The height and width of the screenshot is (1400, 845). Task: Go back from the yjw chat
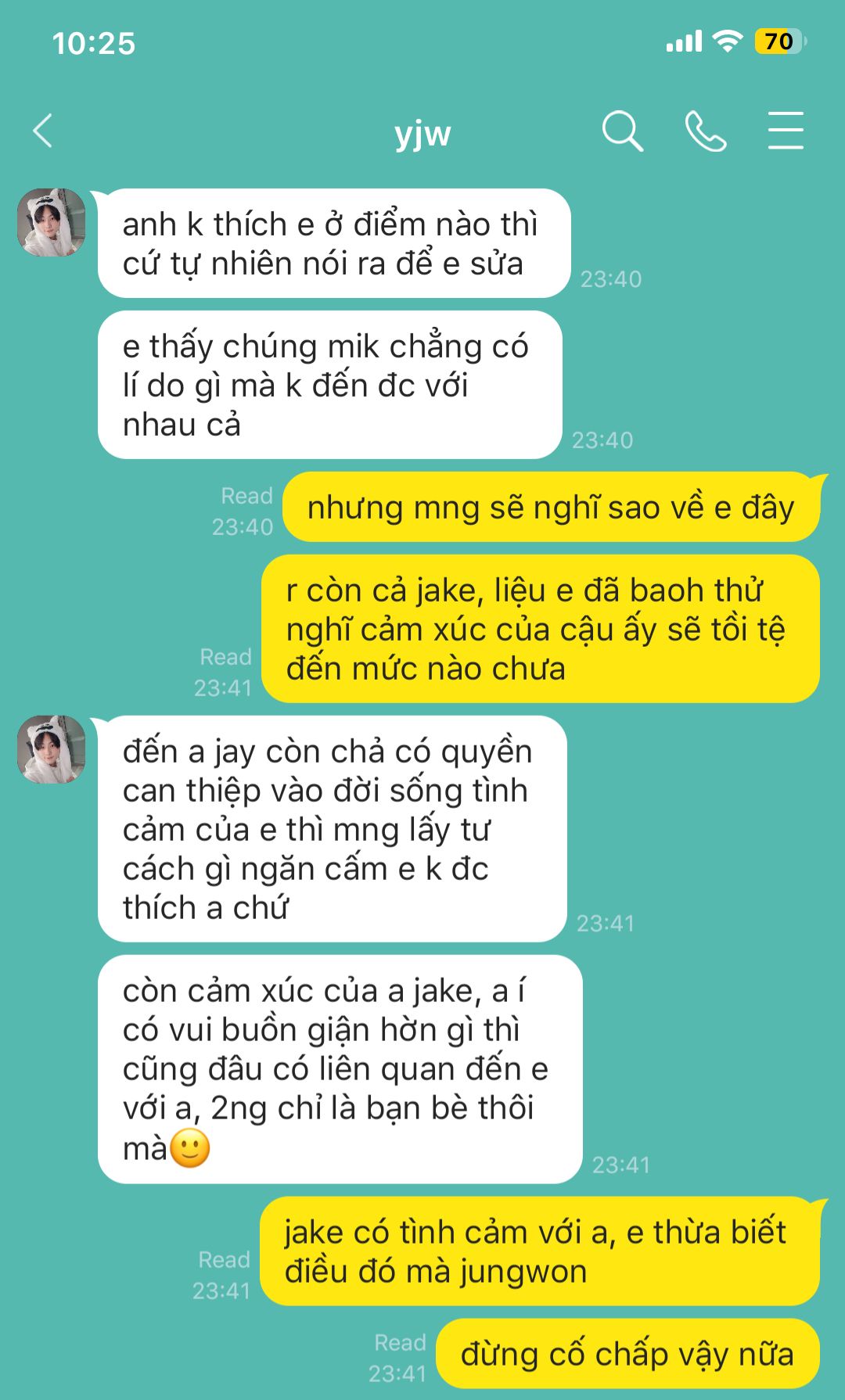click(x=43, y=131)
